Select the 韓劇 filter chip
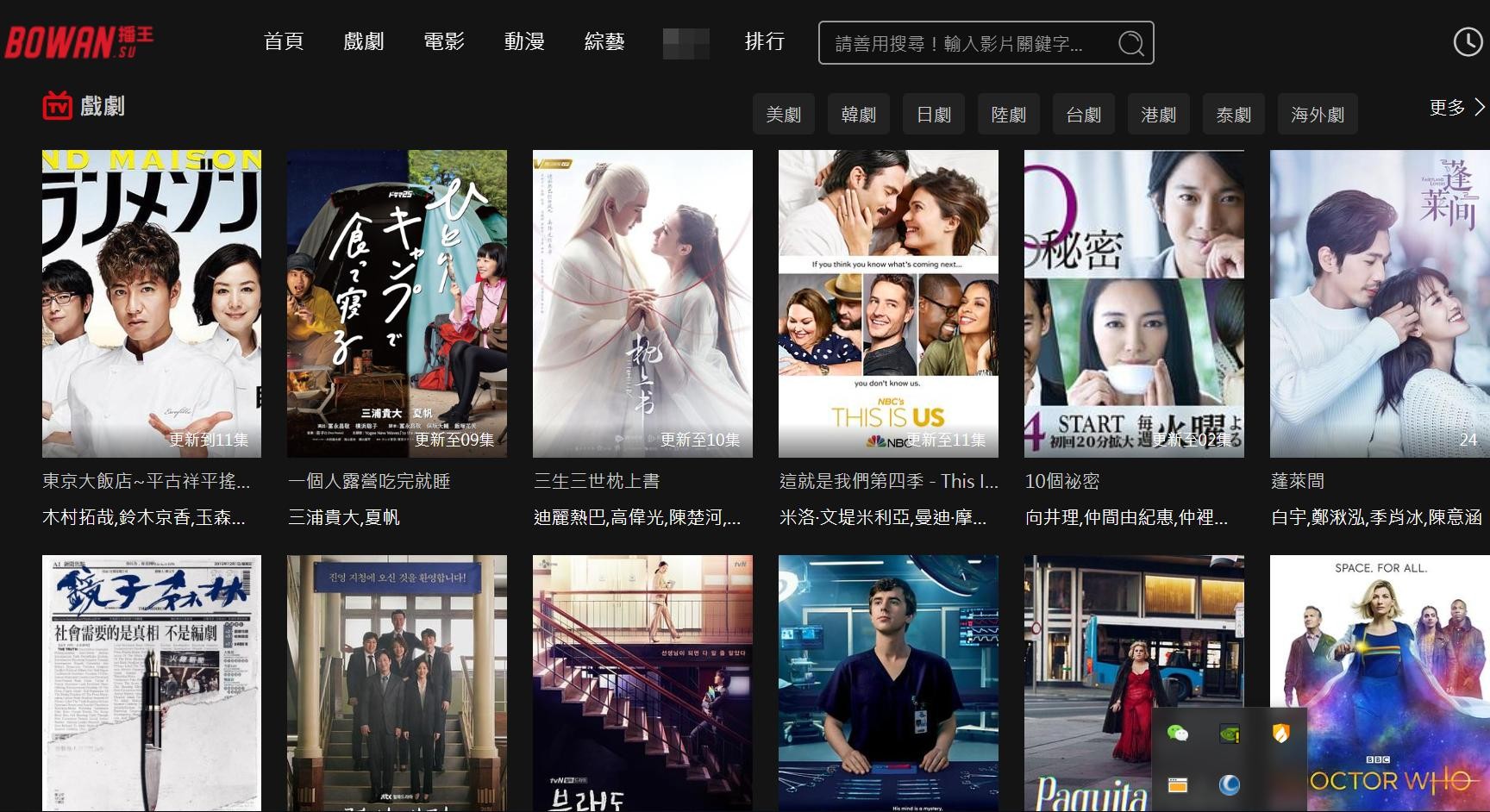This screenshot has height=812, width=1490. point(858,115)
